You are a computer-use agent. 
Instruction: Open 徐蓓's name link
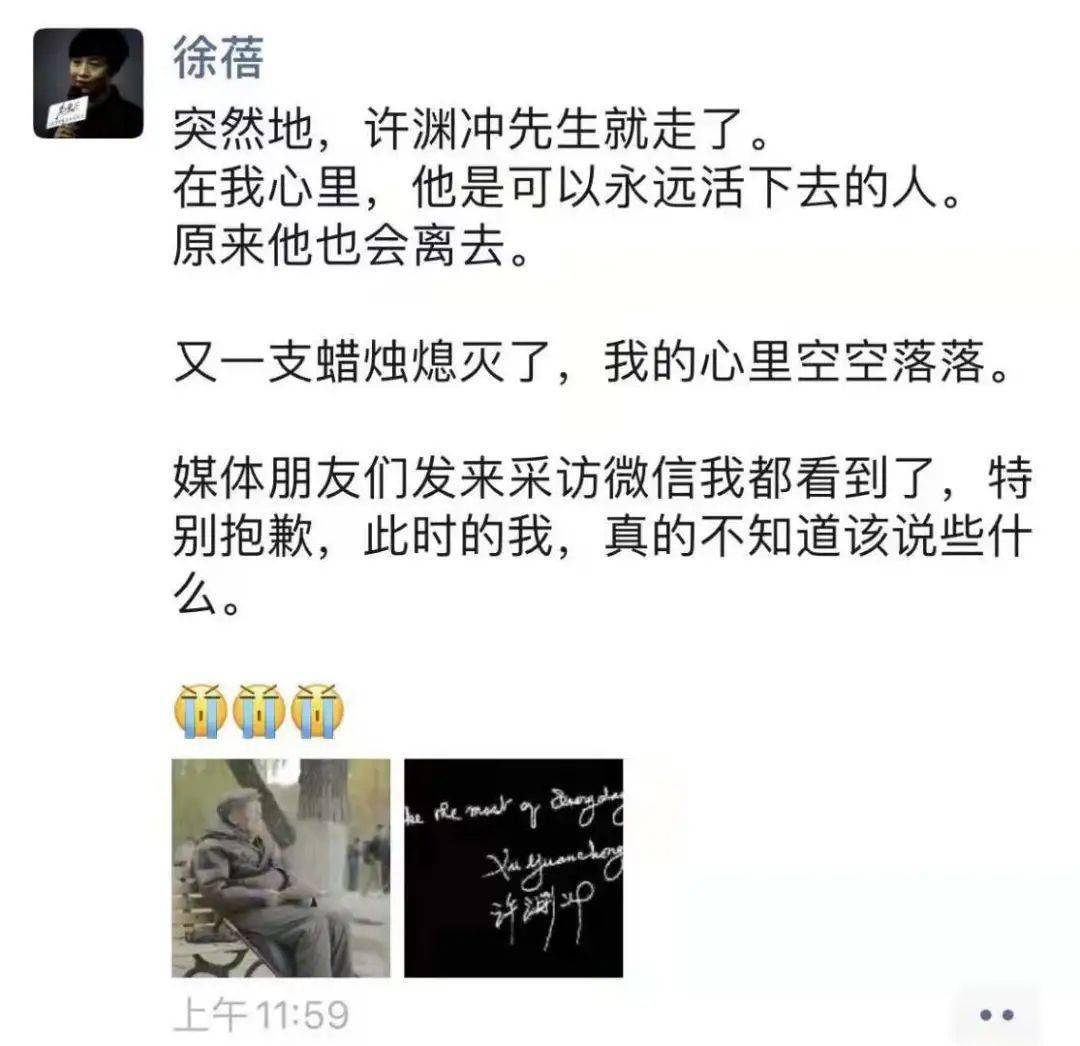click(x=218, y=57)
